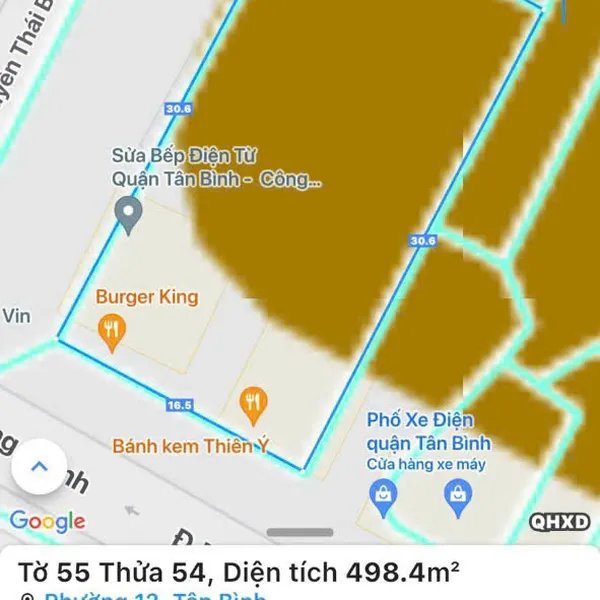Image resolution: width=600 pixels, height=600 pixels.
Task: Open the Burger King restaurant marker
Action: tap(113, 330)
